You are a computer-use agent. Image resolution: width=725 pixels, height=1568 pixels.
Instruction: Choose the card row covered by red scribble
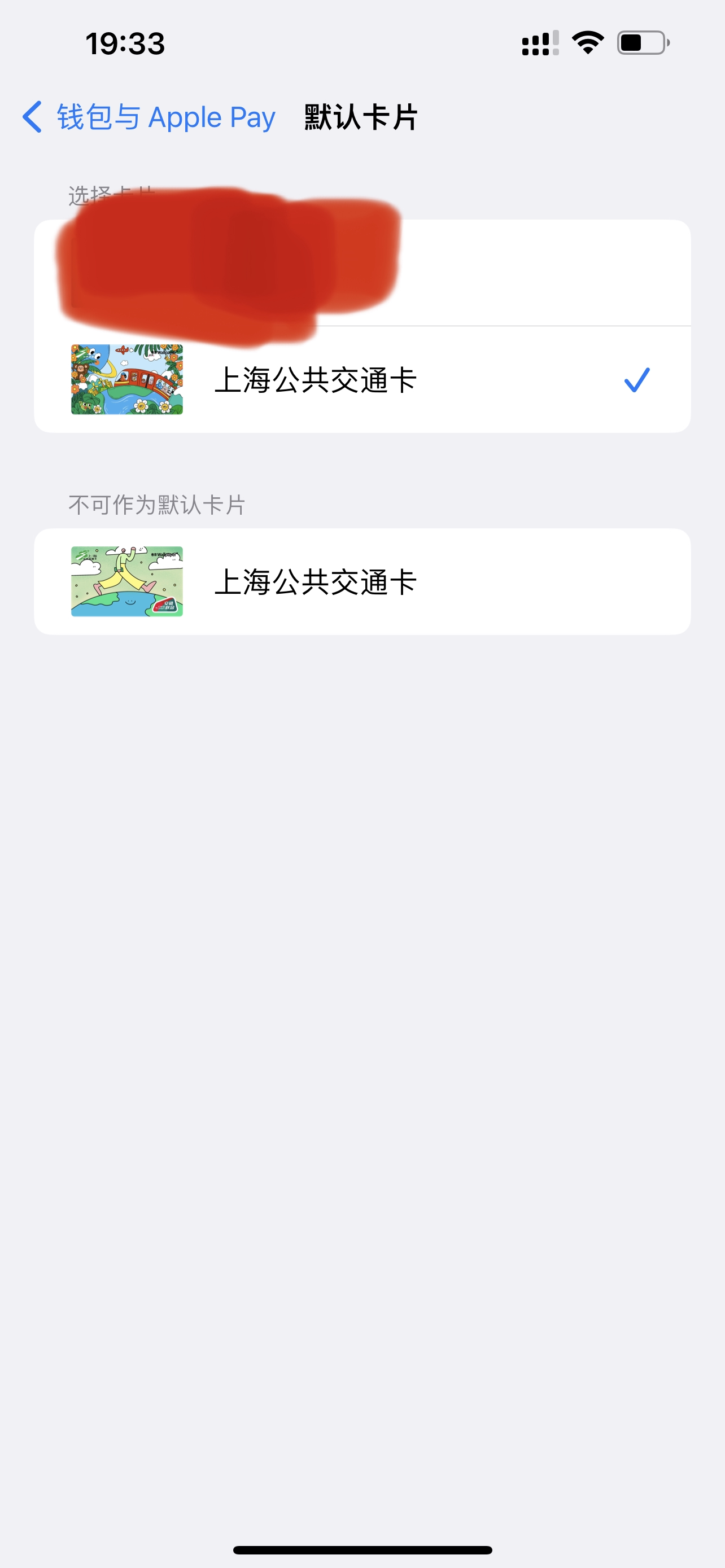(x=361, y=273)
